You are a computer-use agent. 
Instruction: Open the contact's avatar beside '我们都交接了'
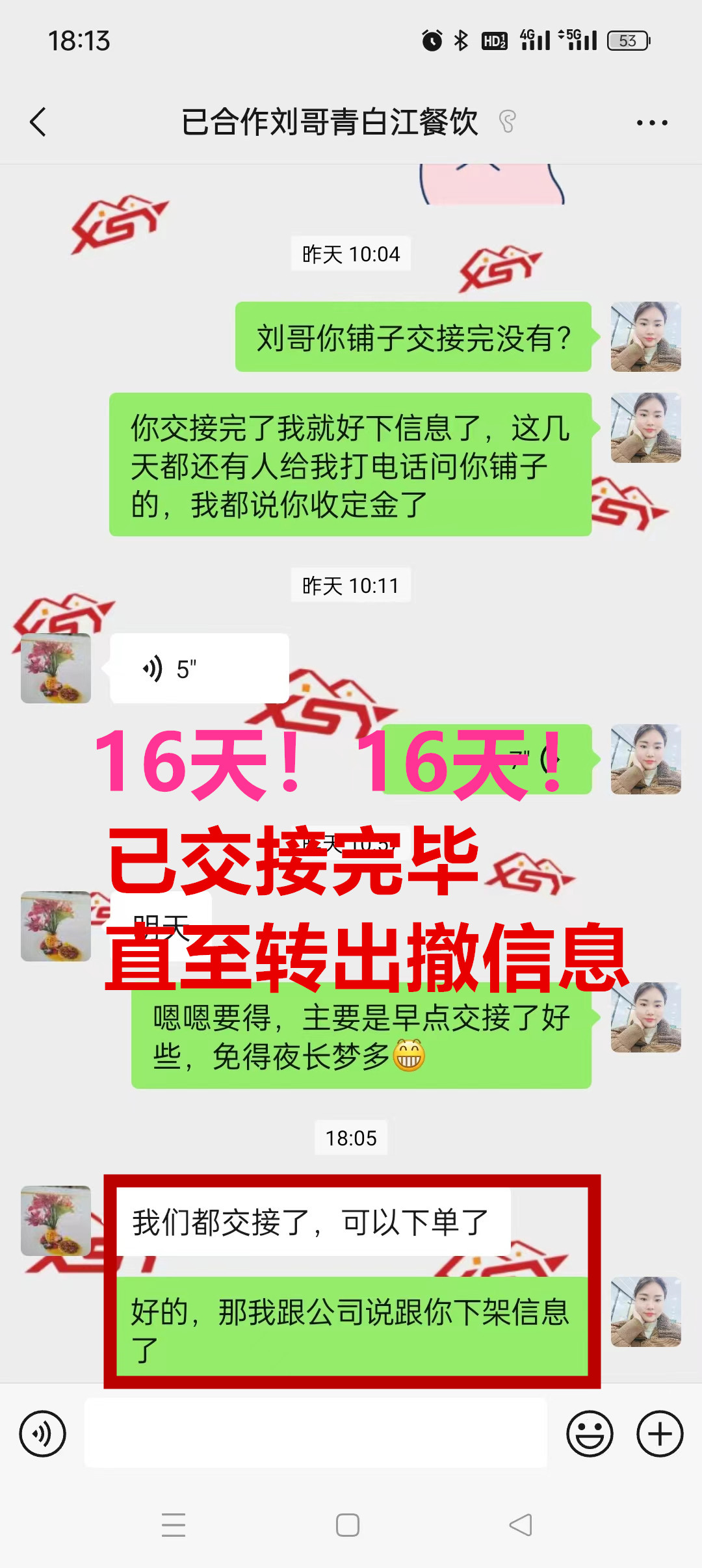click(56, 1220)
